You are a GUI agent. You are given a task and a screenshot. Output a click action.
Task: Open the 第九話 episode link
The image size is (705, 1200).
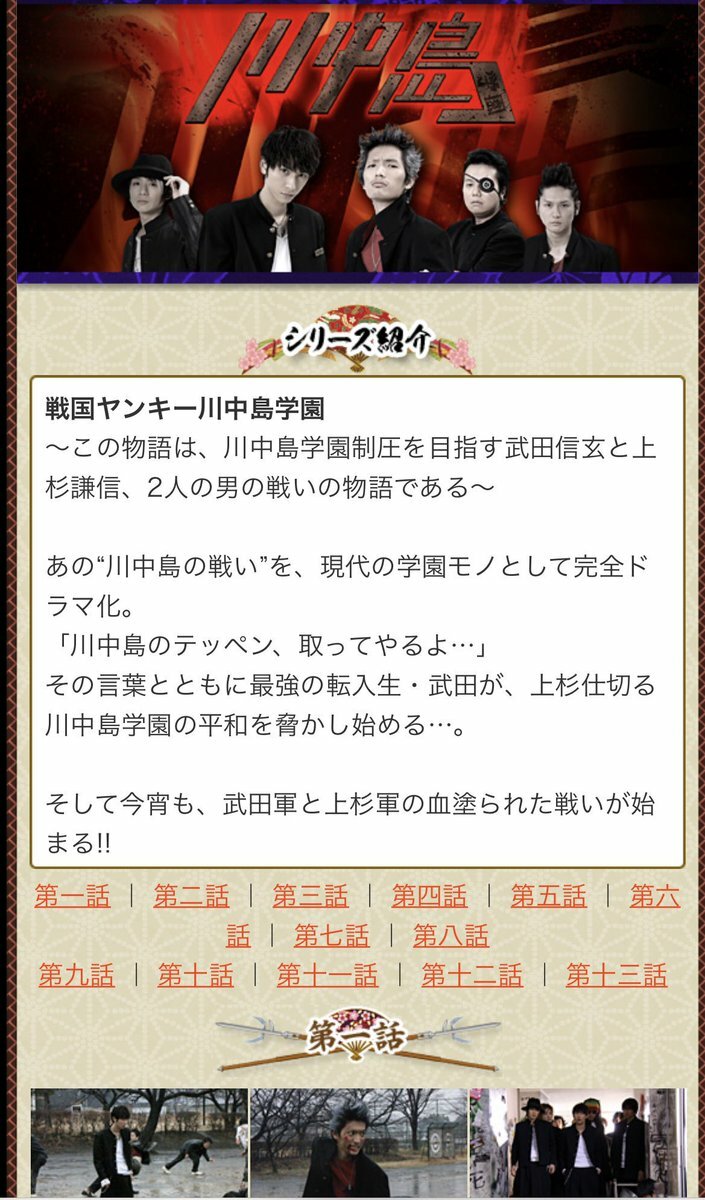(77, 975)
